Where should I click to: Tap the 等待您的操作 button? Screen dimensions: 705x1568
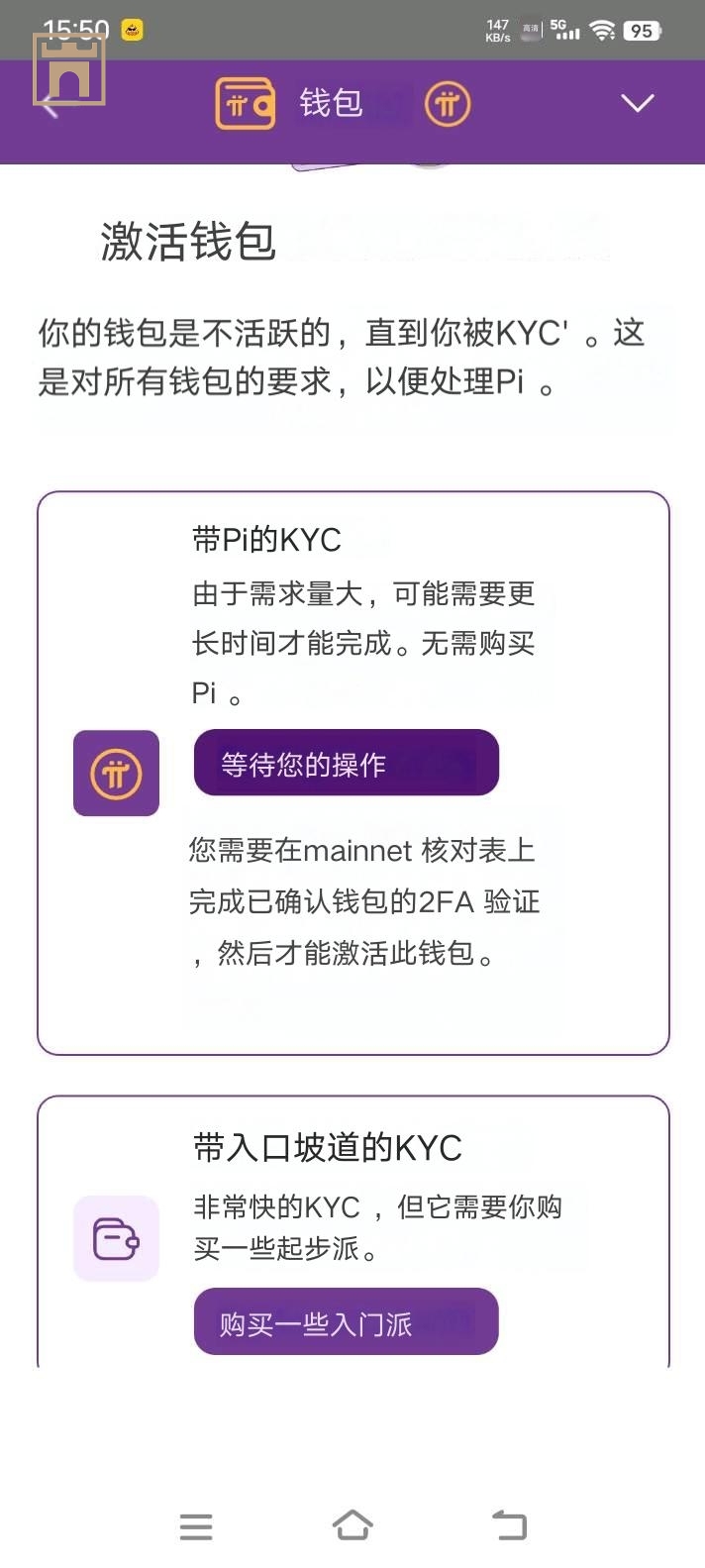click(346, 764)
